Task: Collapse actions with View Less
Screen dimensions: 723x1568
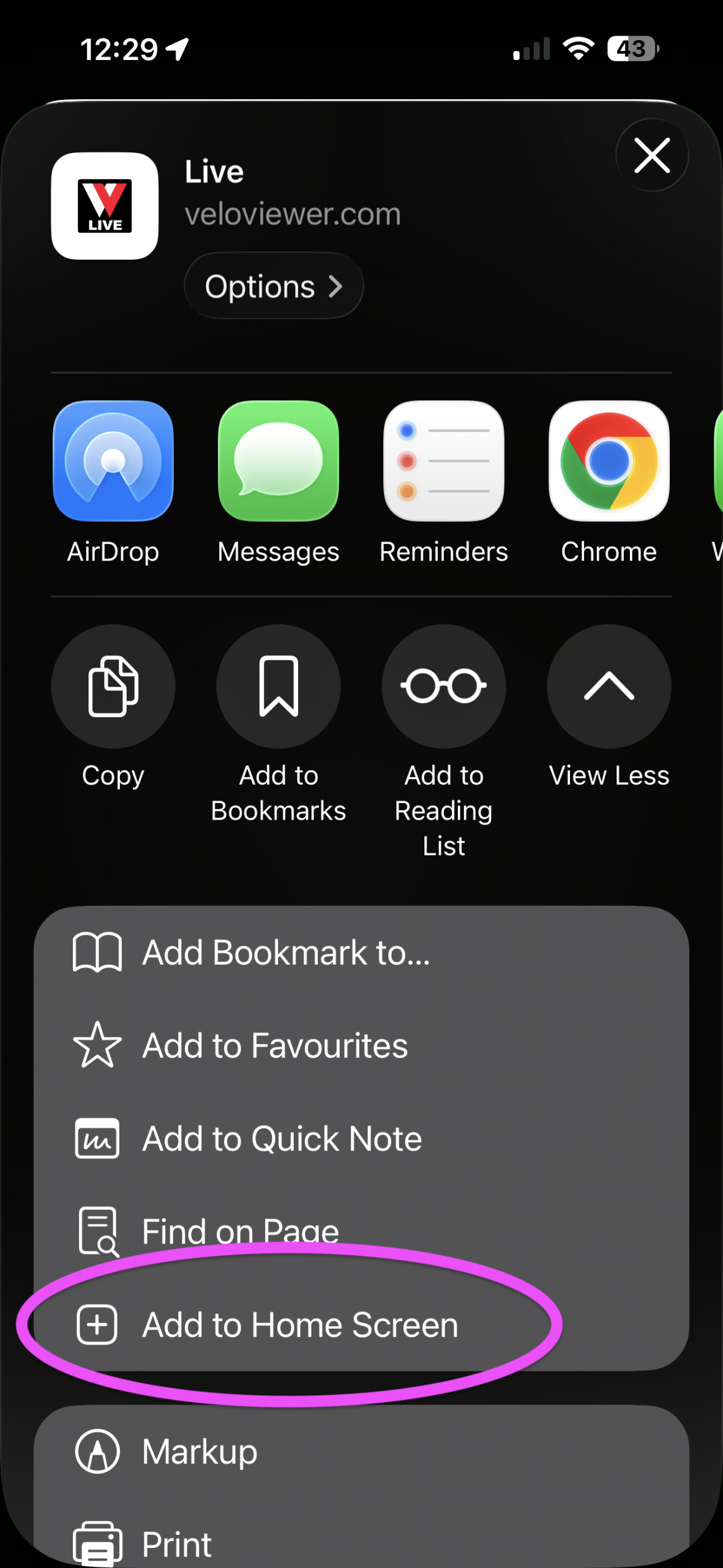Action: click(609, 686)
